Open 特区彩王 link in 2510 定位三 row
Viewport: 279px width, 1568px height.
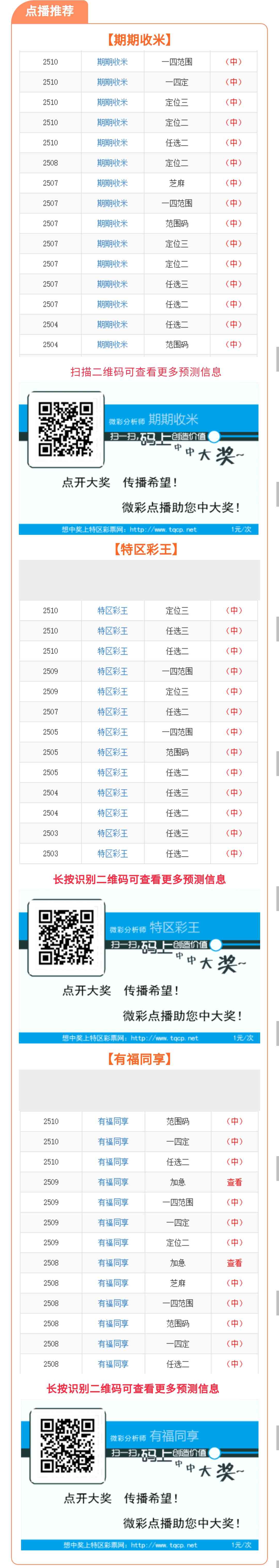113,610
